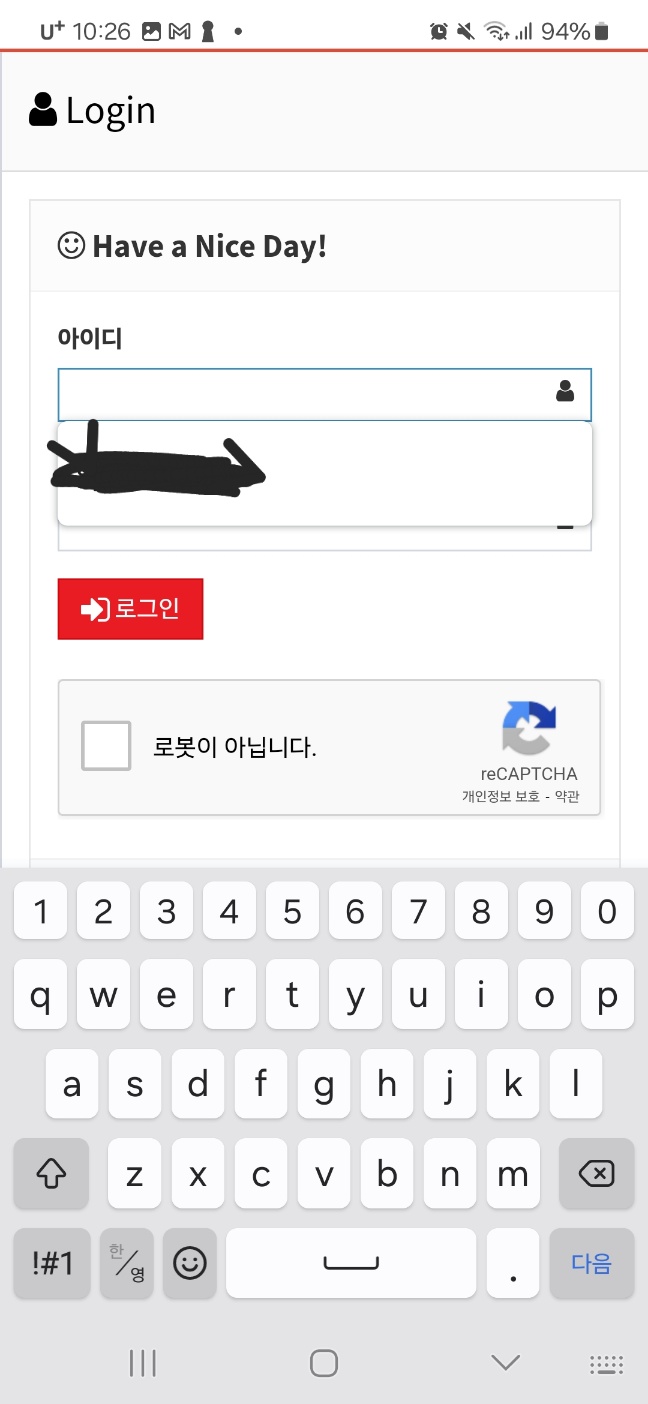Screen dimensions: 648x1404
Task: Hit the backspace key on the keyboard
Action: tap(597, 1174)
